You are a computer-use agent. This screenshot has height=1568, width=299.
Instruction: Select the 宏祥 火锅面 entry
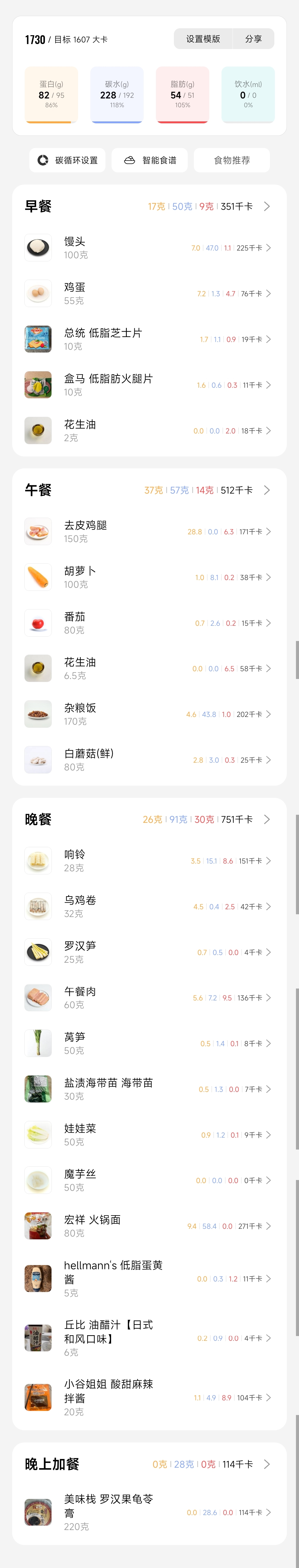point(149,1226)
